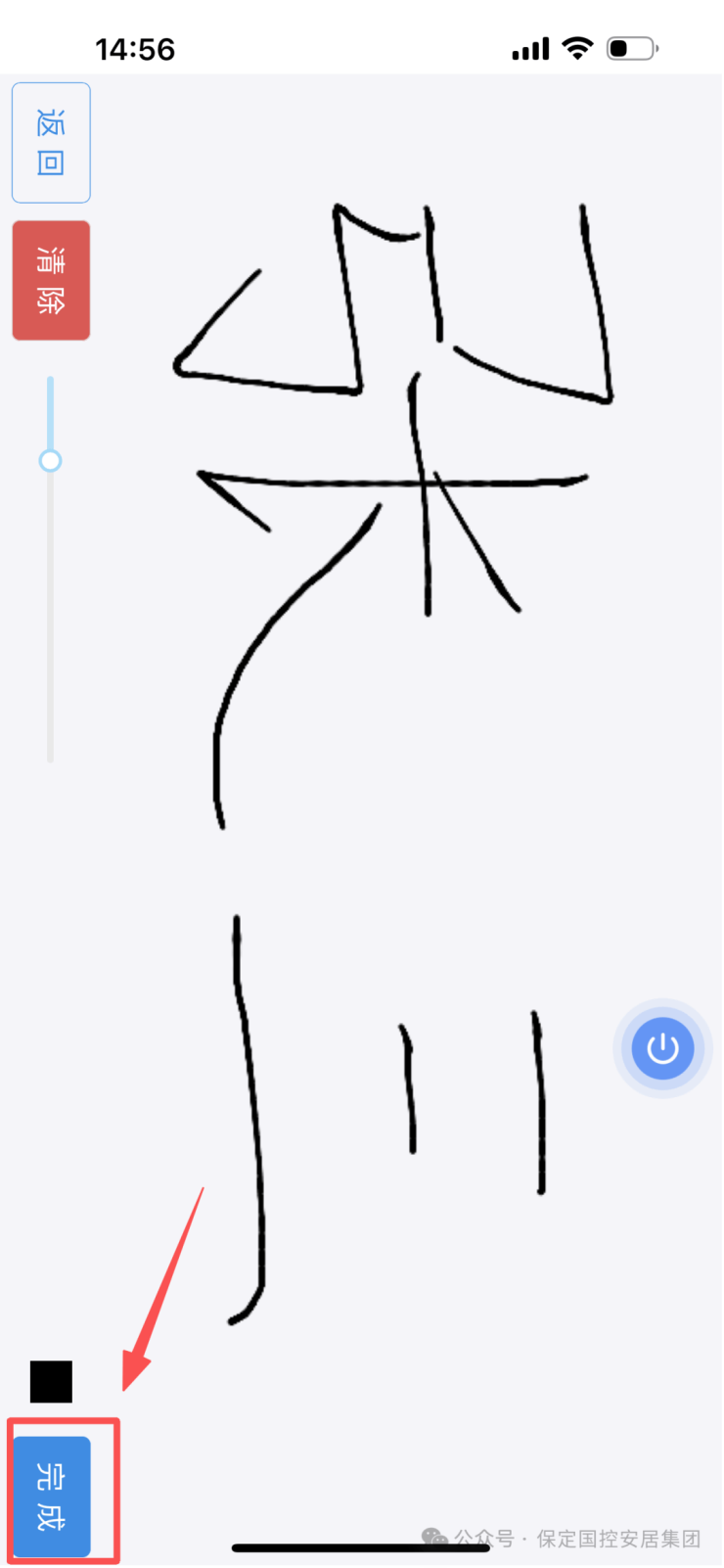This screenshot has width=724, height=1568.
Task: Select the black pen color swatch
Action: point(51,1381)
